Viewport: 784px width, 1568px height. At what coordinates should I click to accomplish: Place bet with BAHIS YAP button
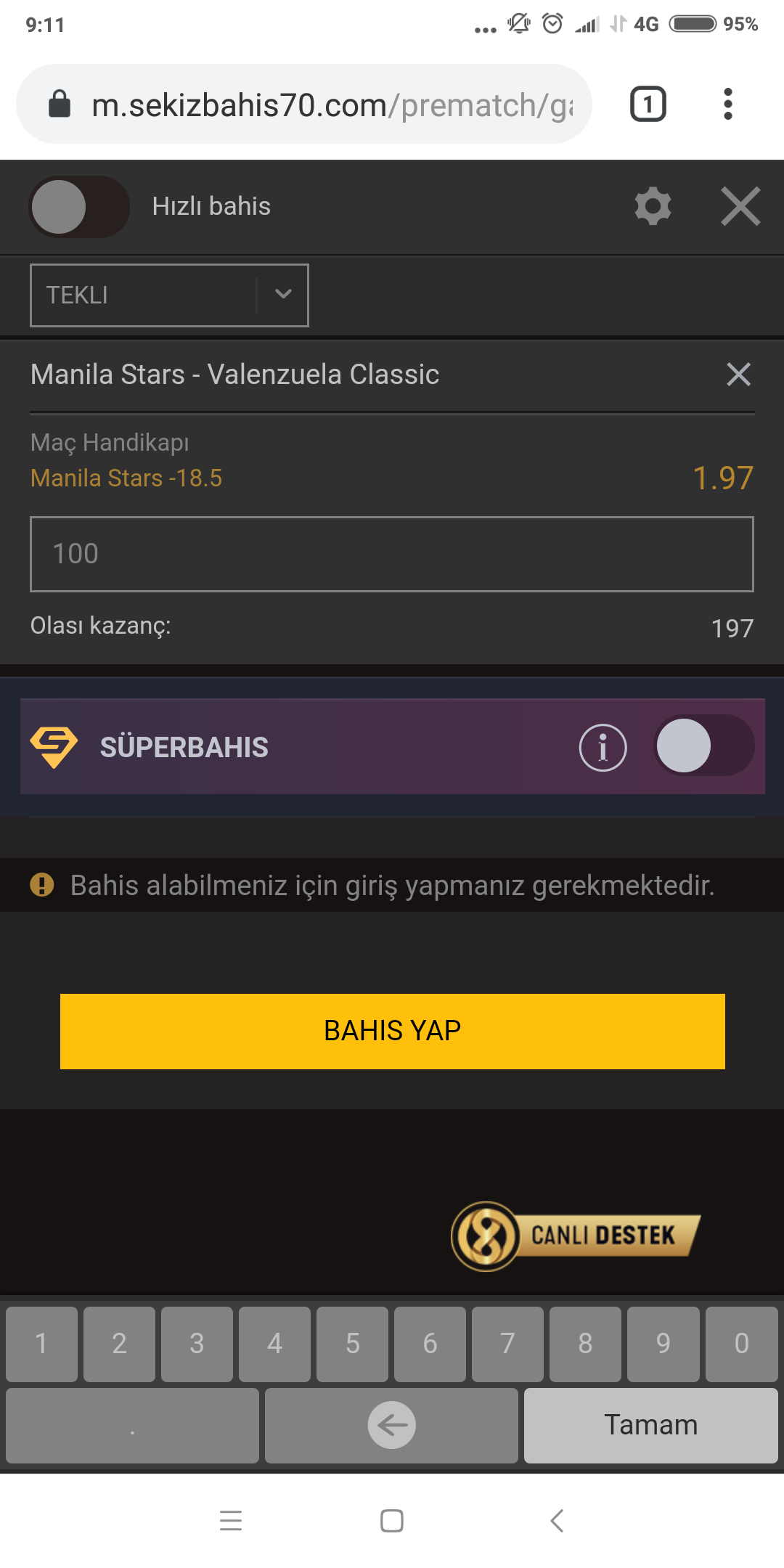point(392,1031)
